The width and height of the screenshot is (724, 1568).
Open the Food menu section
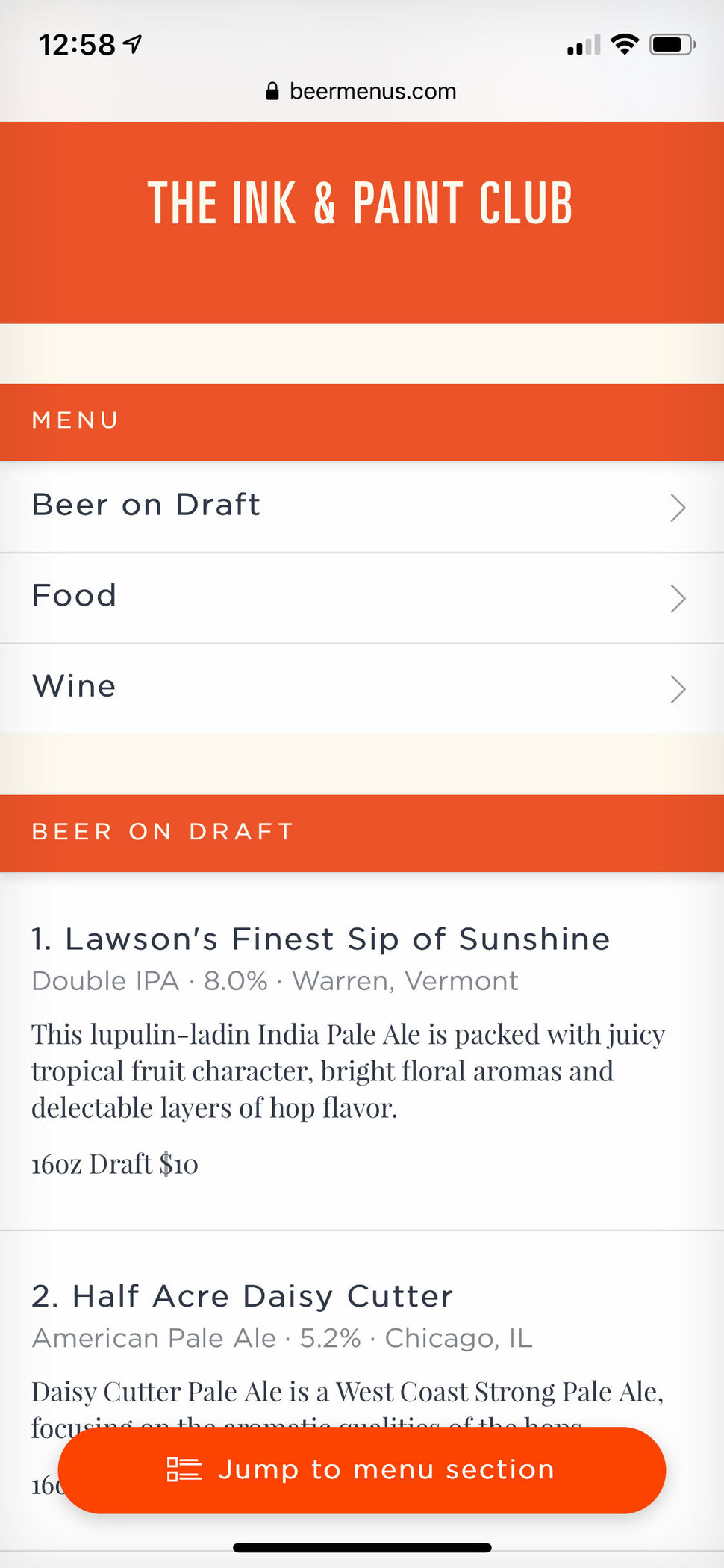point(73,596)
